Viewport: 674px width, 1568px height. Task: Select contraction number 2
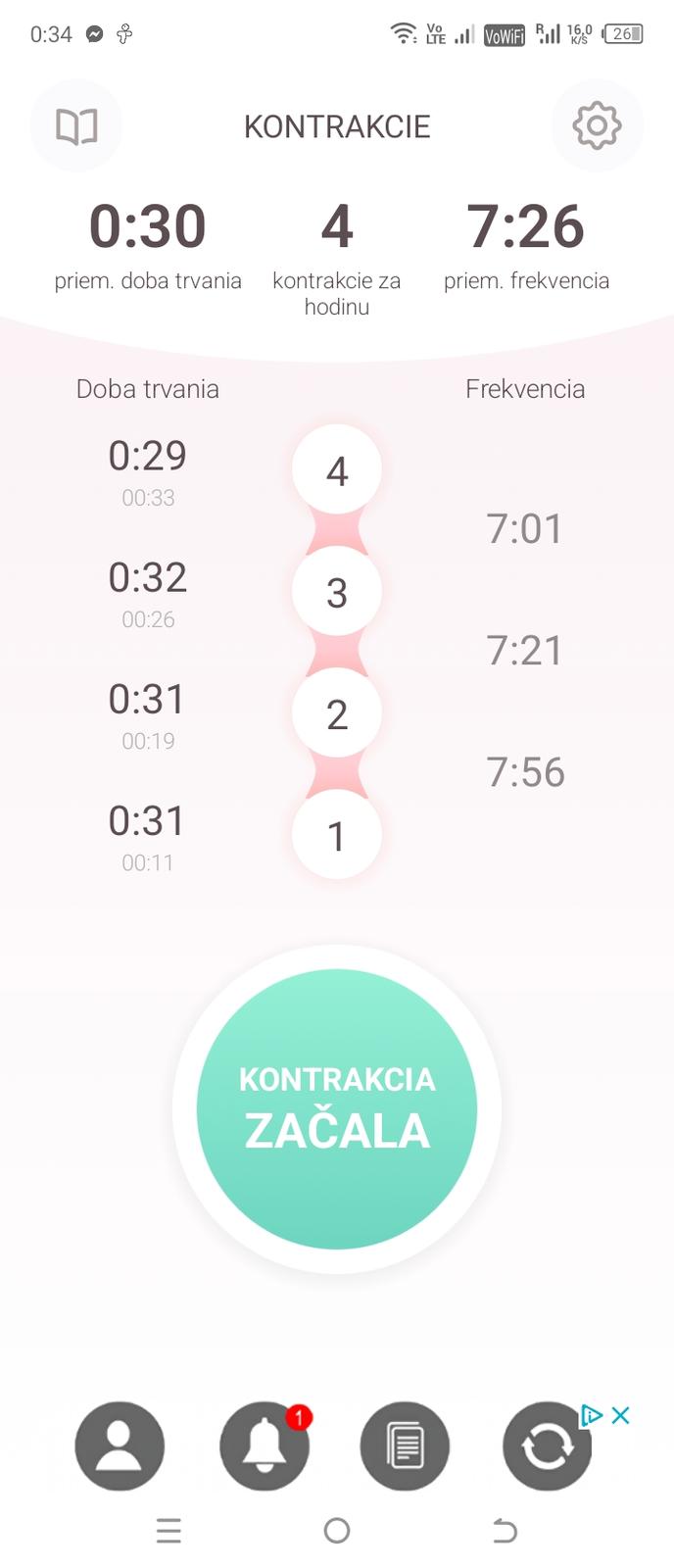click(337, 714)
